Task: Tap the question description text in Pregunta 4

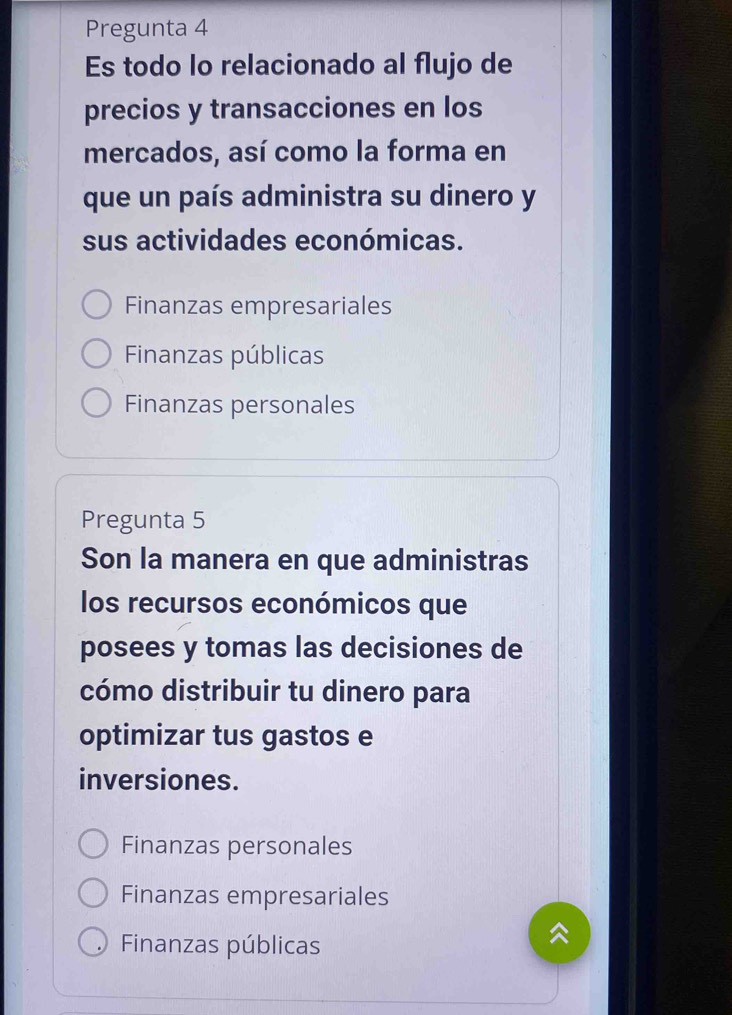Action: (300, 150)
